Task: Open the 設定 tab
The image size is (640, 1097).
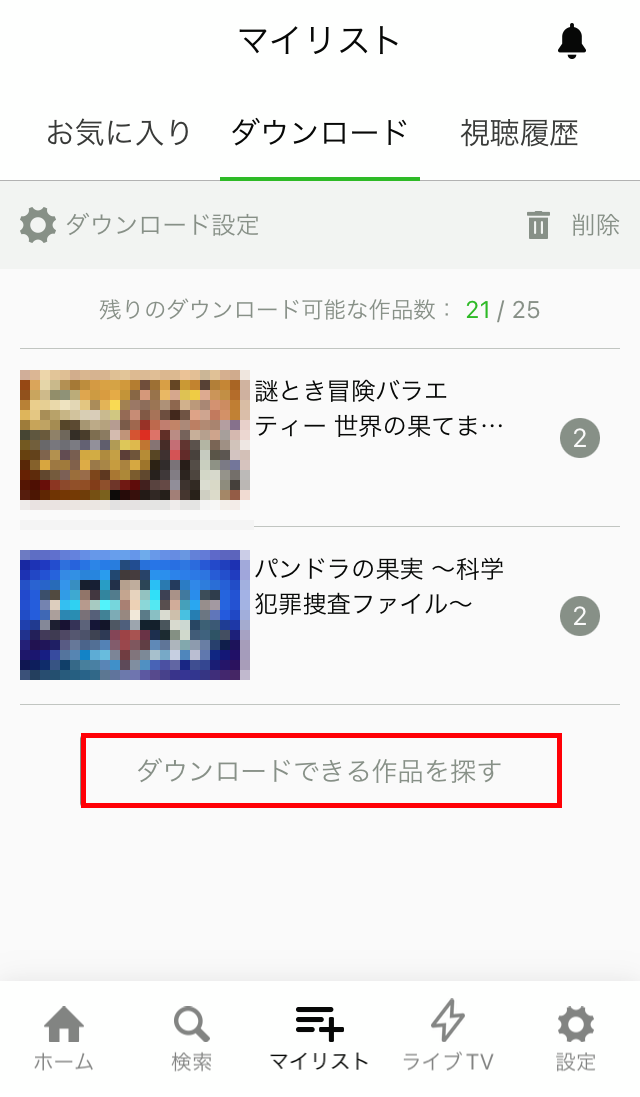Action: click(x=575, y=1038)
